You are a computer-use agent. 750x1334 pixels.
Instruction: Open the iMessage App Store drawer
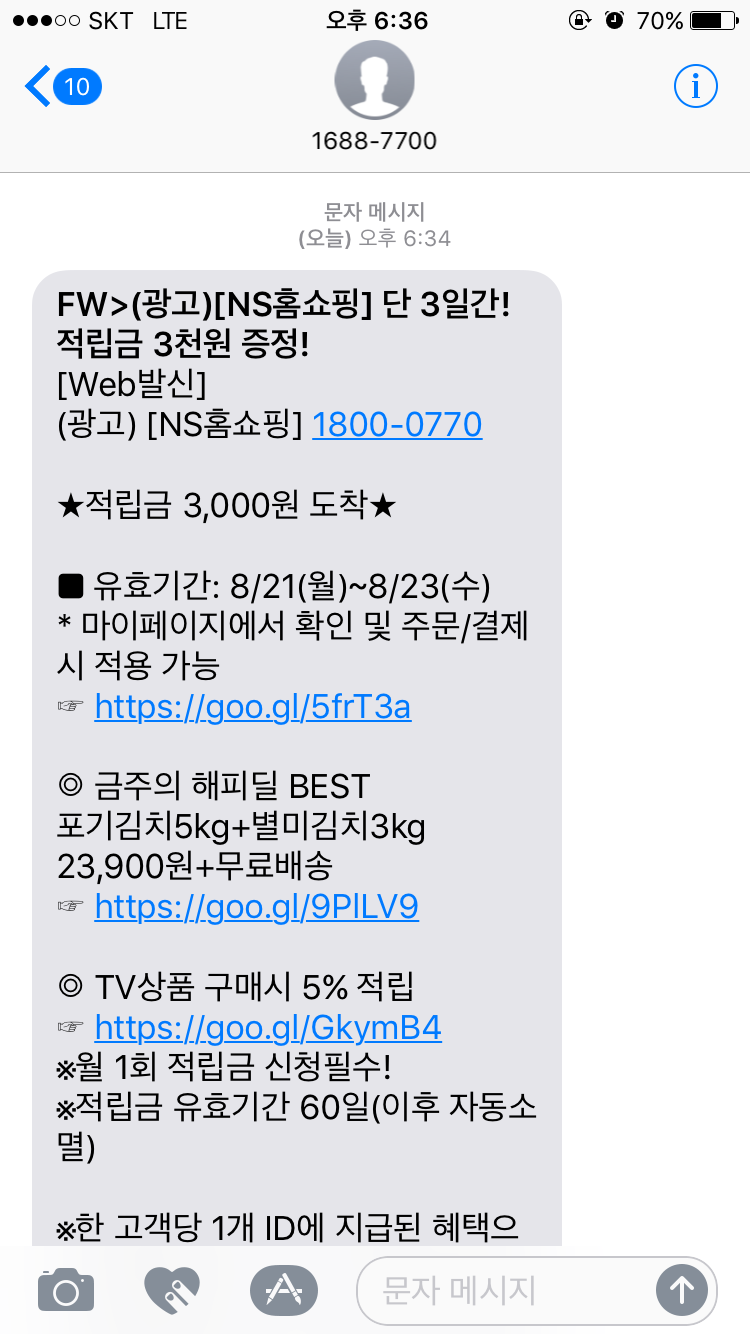click(x=283, y=1290)
